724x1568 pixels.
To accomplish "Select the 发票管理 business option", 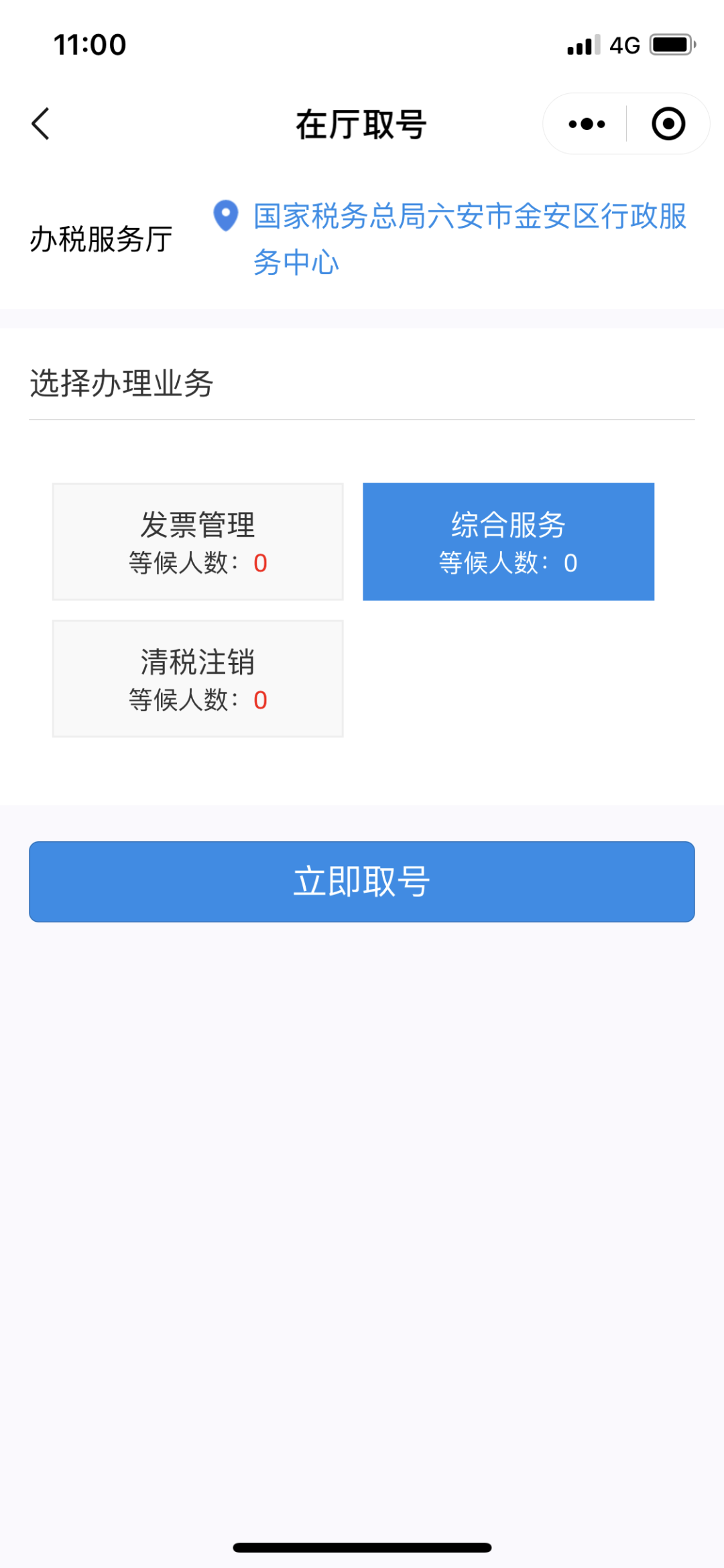I will coord(198,542).
